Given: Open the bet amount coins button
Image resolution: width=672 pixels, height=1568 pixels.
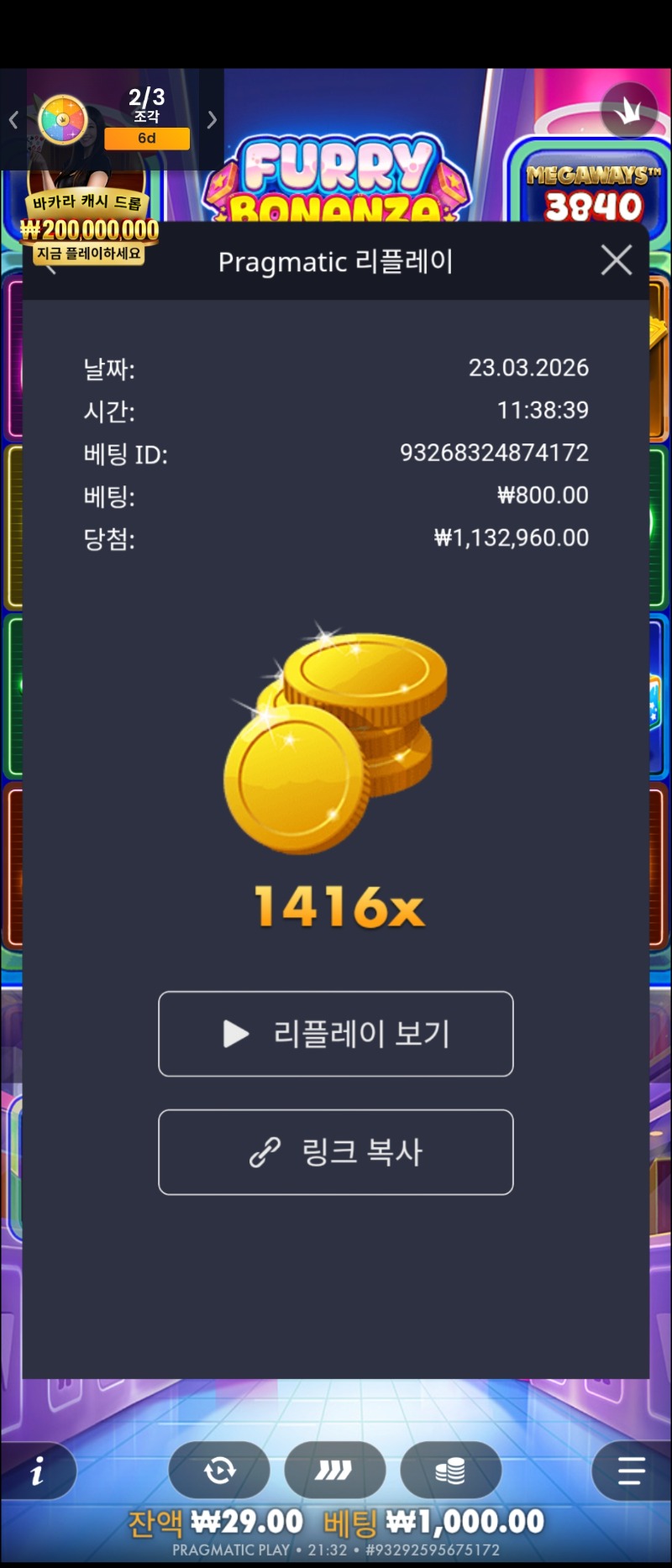Looking at the screenshot, I should click(x=450, y=1471).
